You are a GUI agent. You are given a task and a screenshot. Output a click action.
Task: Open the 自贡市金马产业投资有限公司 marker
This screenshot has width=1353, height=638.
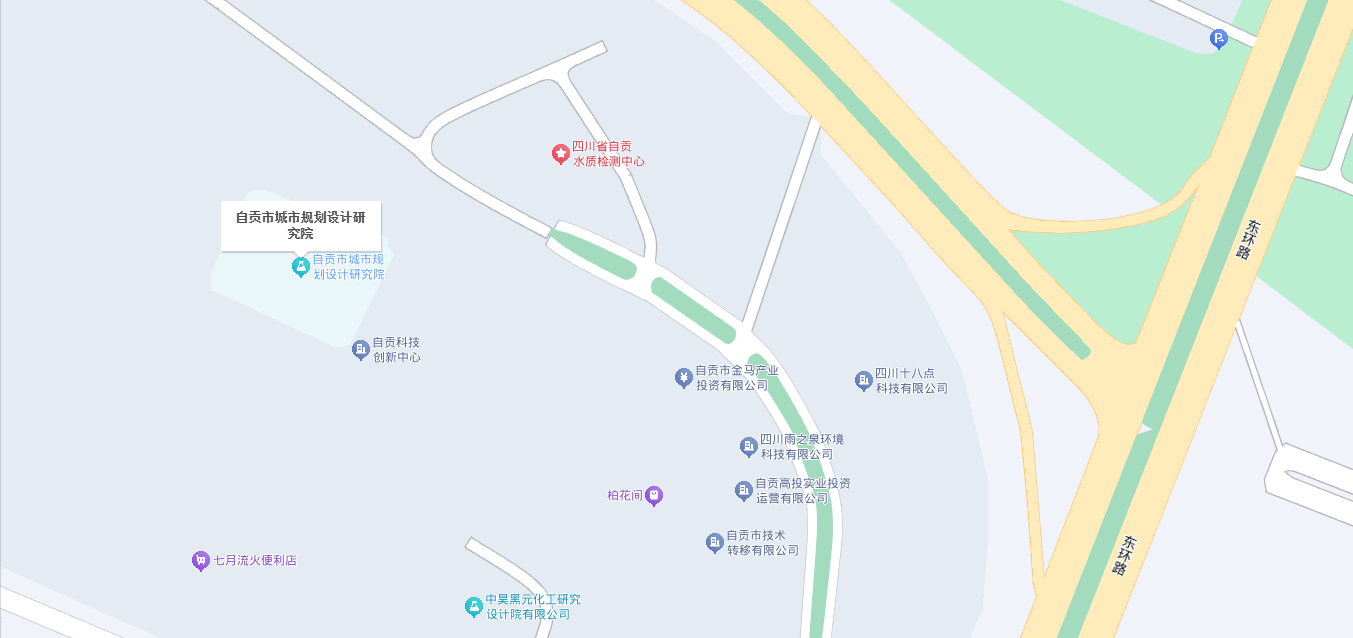(x=684, y=377)
